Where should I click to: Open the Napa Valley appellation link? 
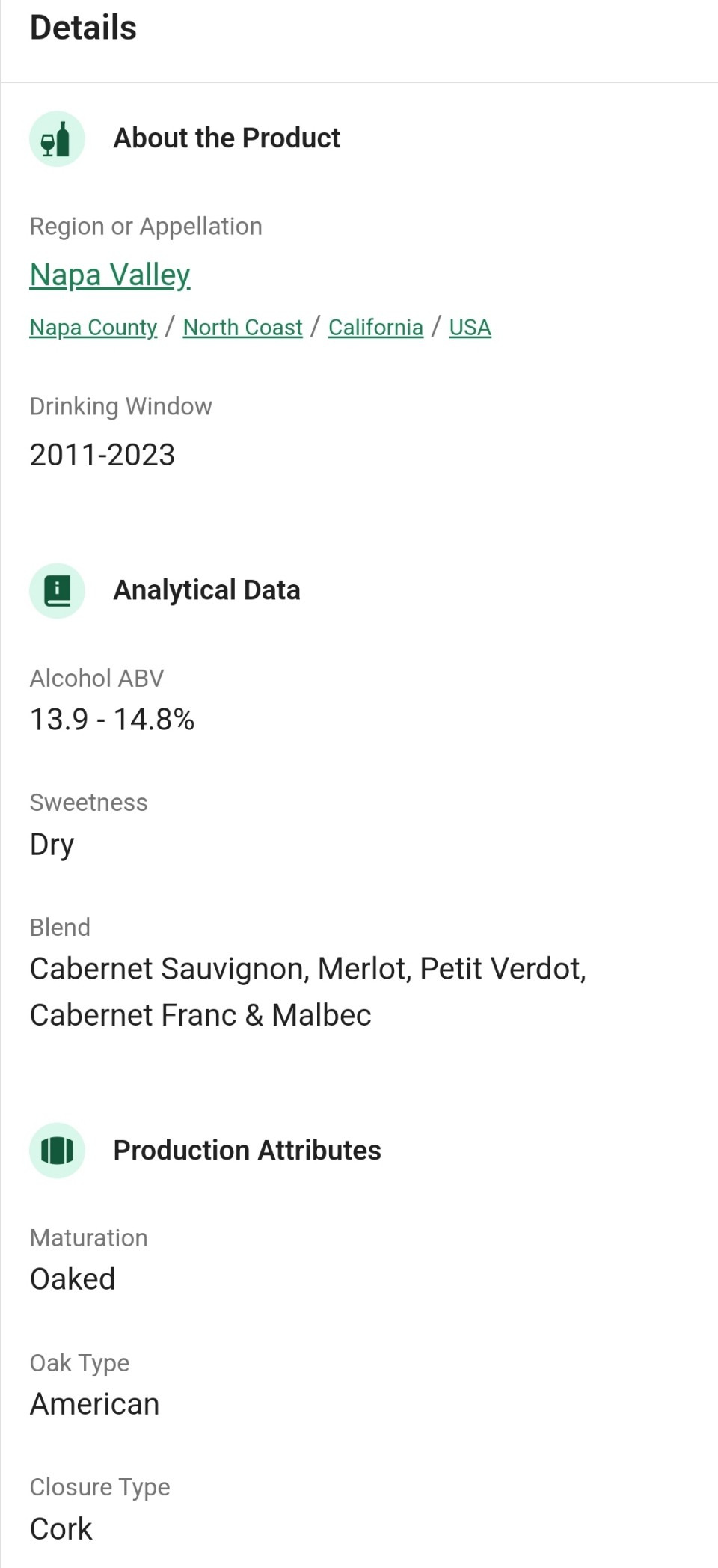tap(110, 275)
